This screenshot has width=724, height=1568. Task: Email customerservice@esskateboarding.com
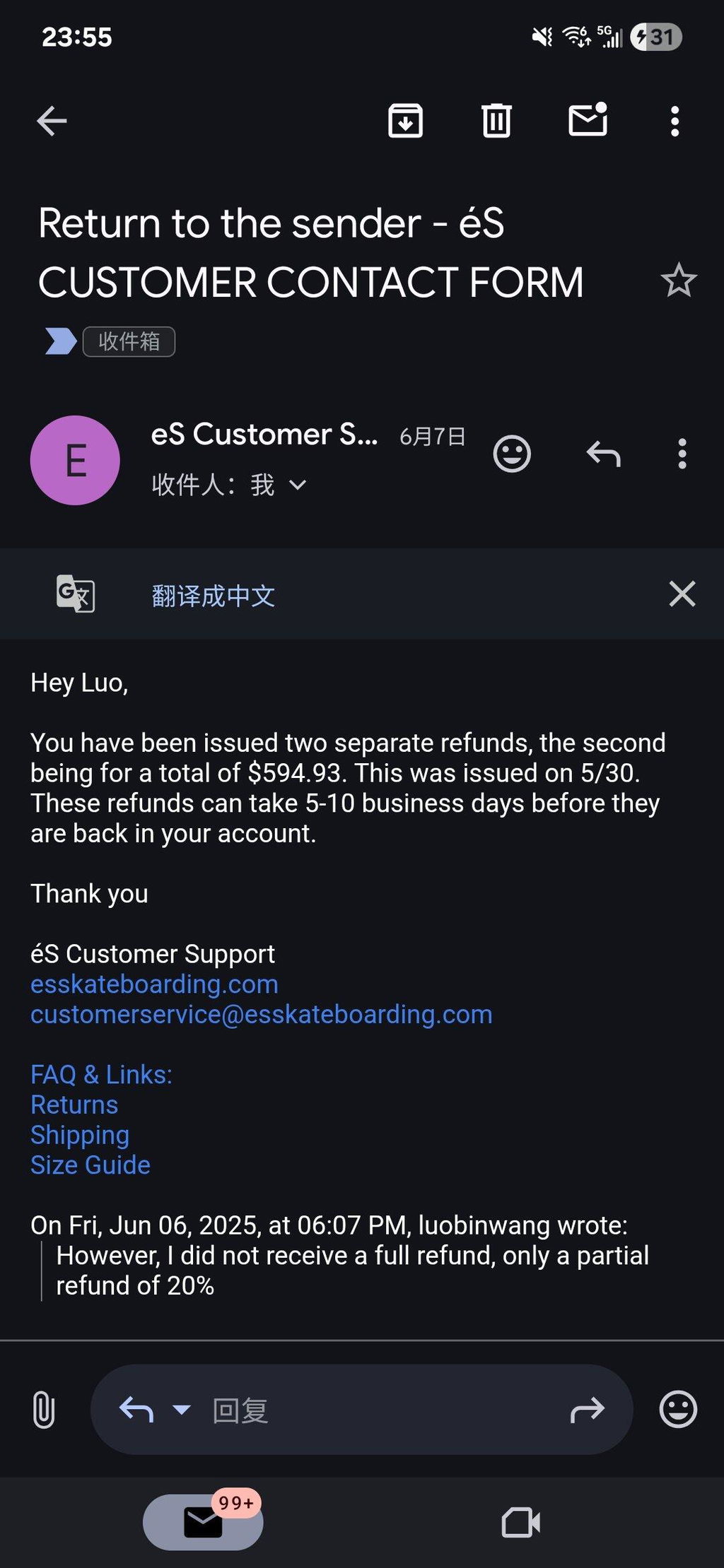tap(262, 1015)
